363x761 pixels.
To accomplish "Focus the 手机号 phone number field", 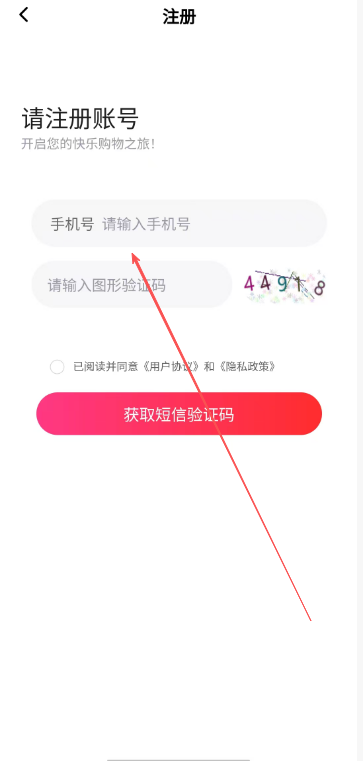I will click(179, 223).
